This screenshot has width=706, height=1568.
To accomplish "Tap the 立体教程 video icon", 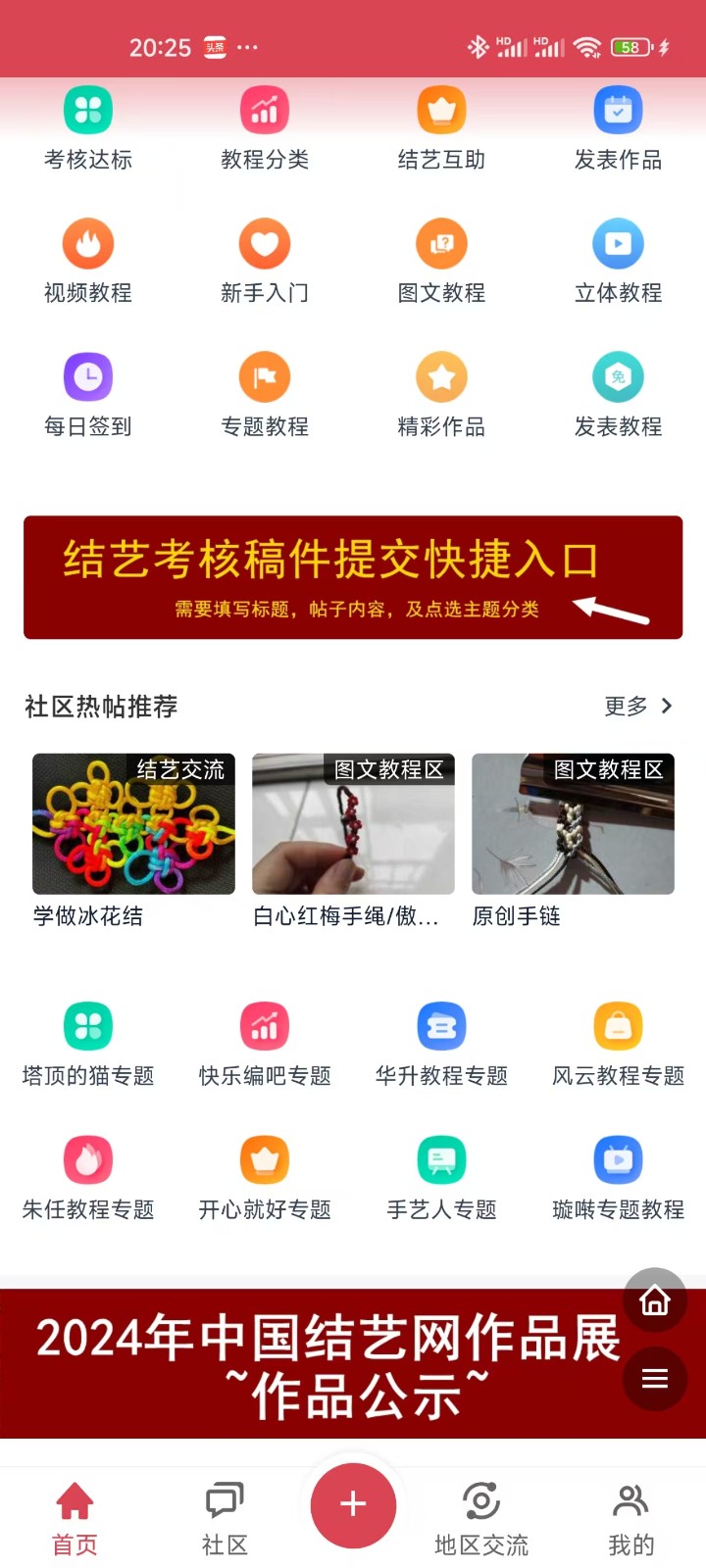I will click(x=618, y=243).
